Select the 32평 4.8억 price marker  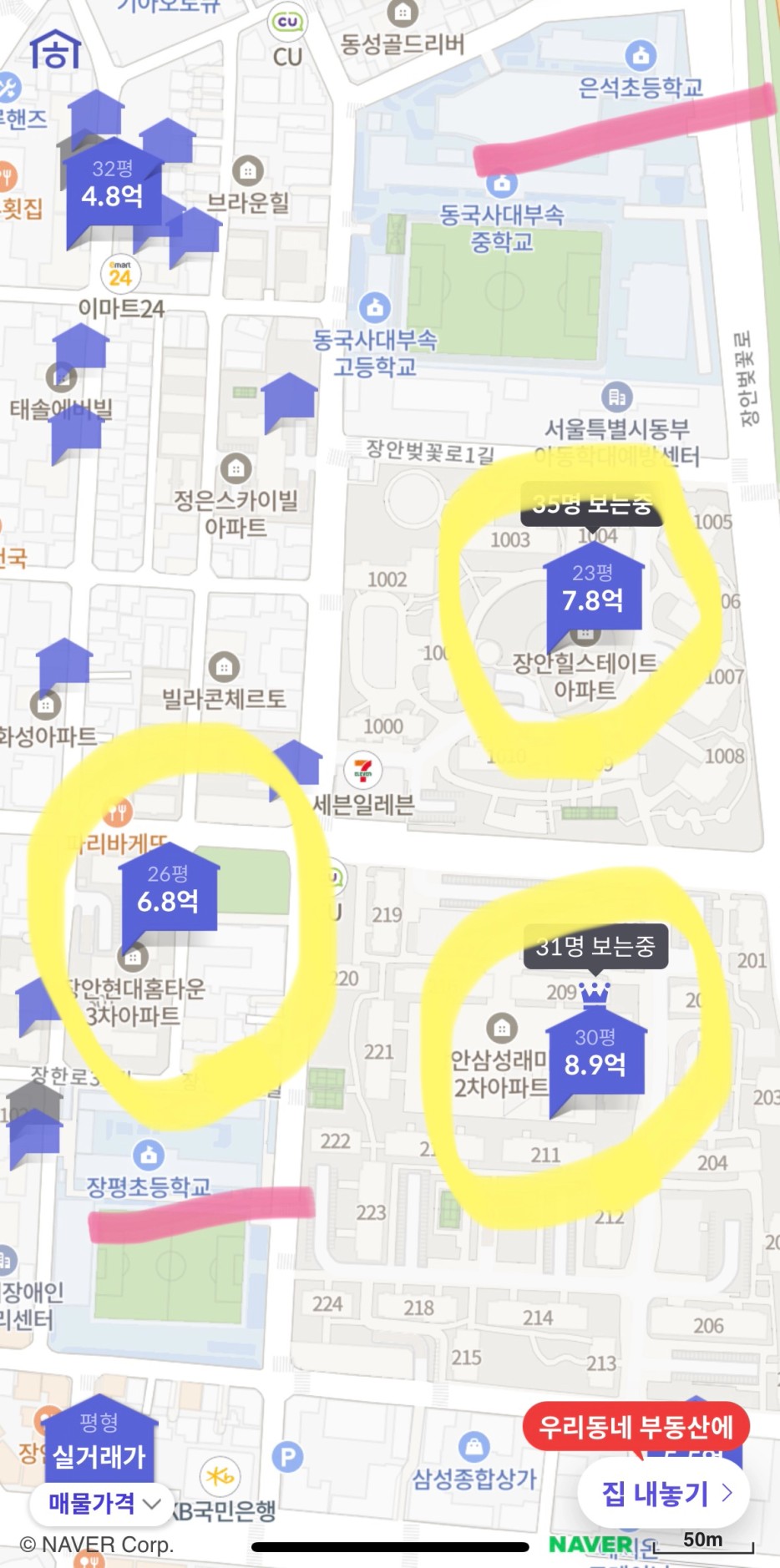click(113, 185)
